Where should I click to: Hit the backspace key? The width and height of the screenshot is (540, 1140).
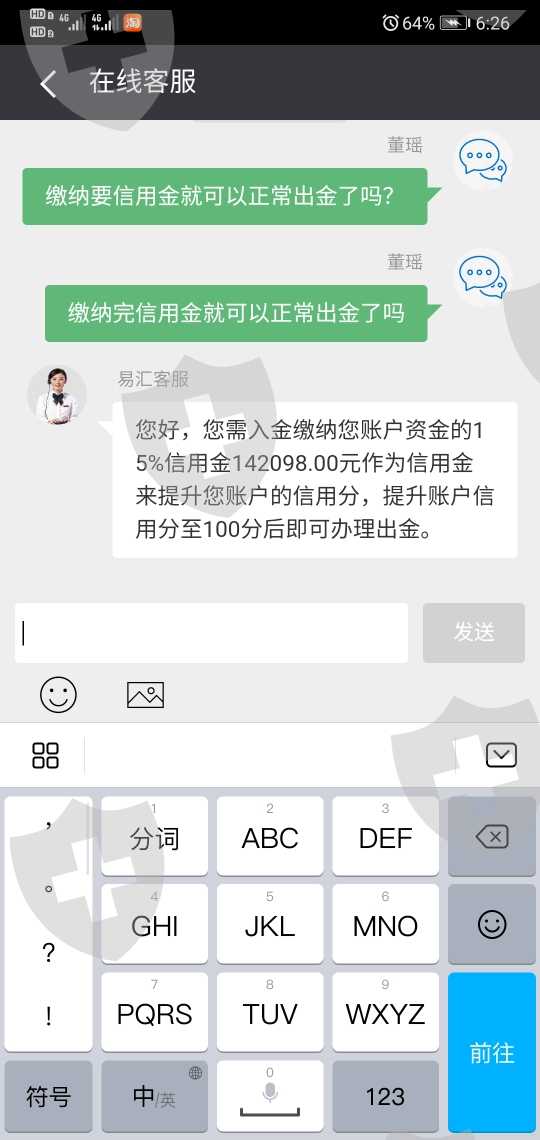[x=492, y=837]
